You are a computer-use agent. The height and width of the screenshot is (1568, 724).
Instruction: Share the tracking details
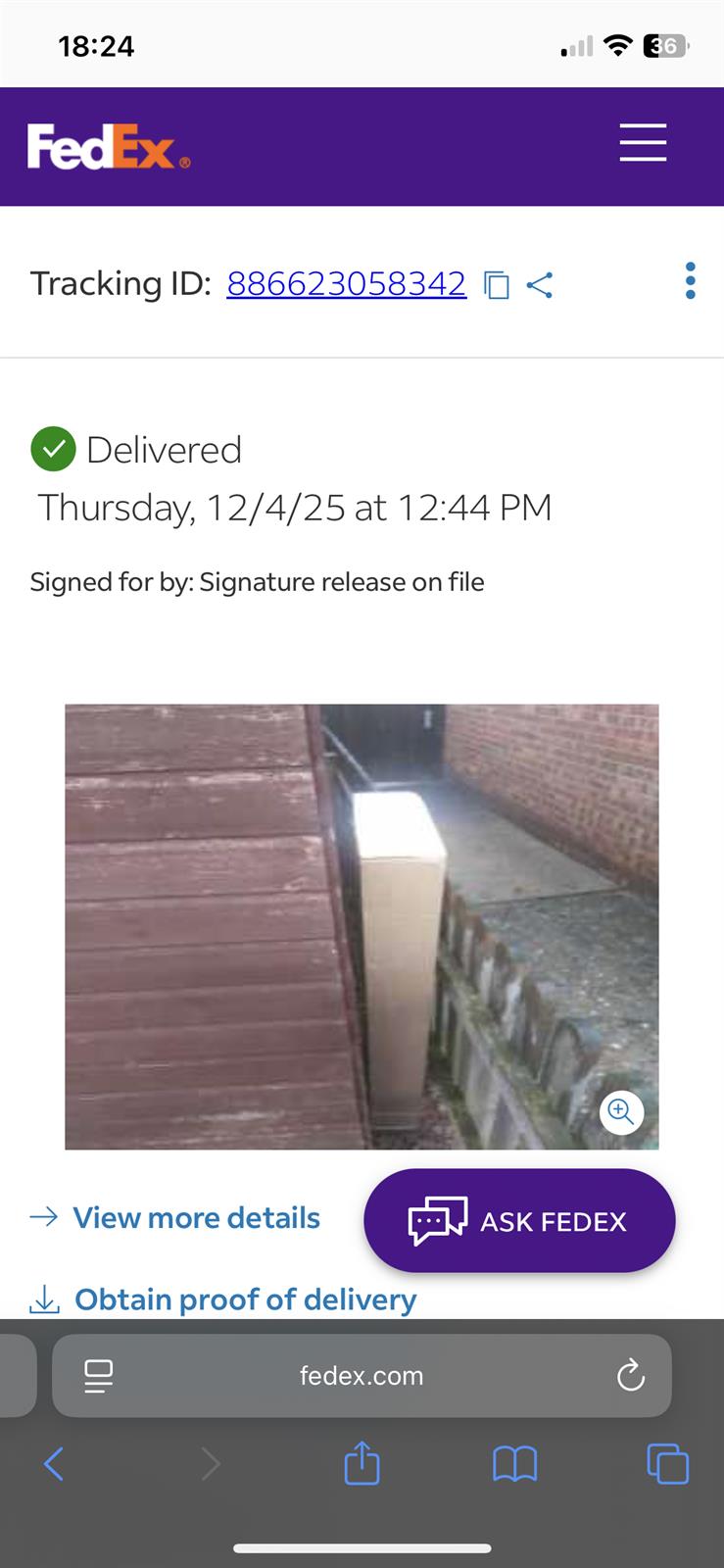pos(540,285)
